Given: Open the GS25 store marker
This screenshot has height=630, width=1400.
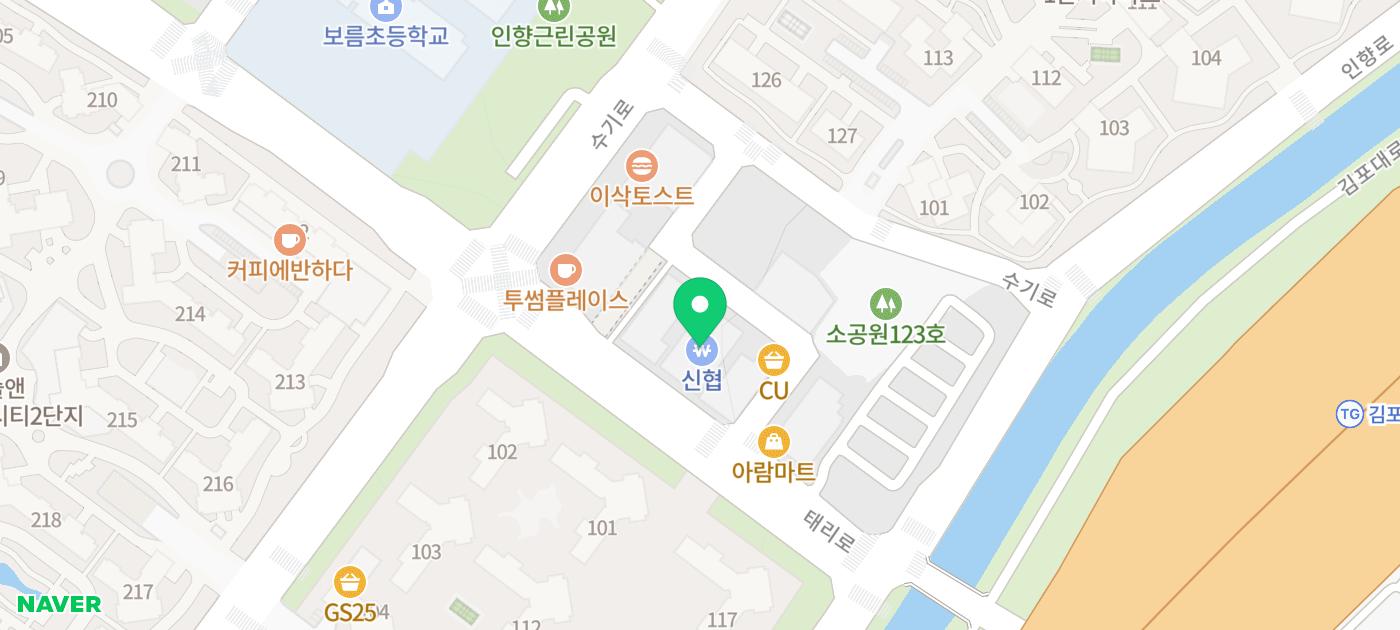Looking at the screenshot, I should [x=349, y=582].
